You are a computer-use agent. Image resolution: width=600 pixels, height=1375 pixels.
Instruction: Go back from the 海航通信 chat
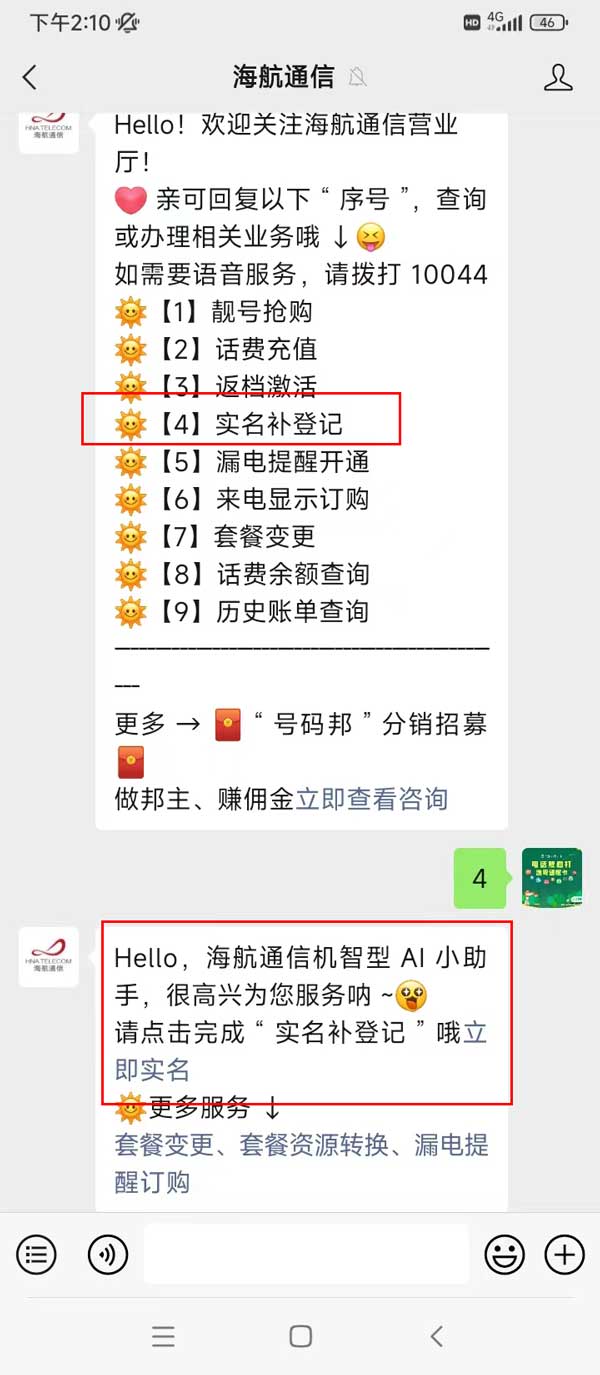30,77
